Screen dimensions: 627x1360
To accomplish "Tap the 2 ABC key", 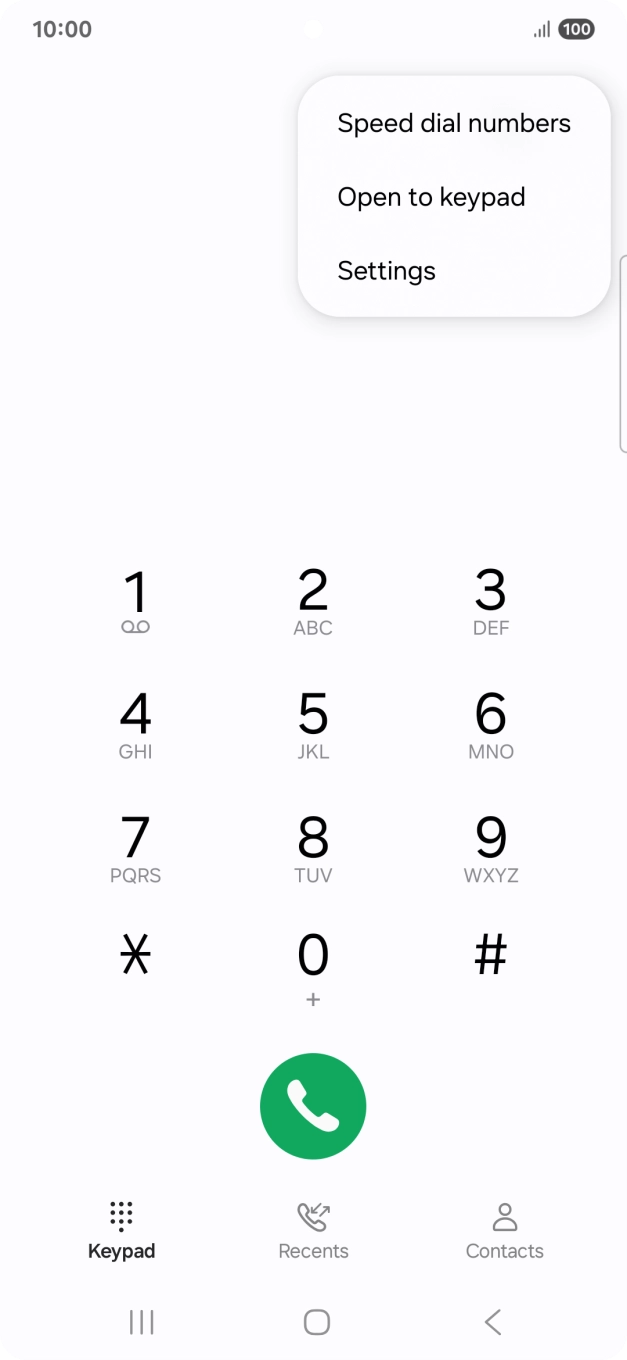I will click(313, 601).
